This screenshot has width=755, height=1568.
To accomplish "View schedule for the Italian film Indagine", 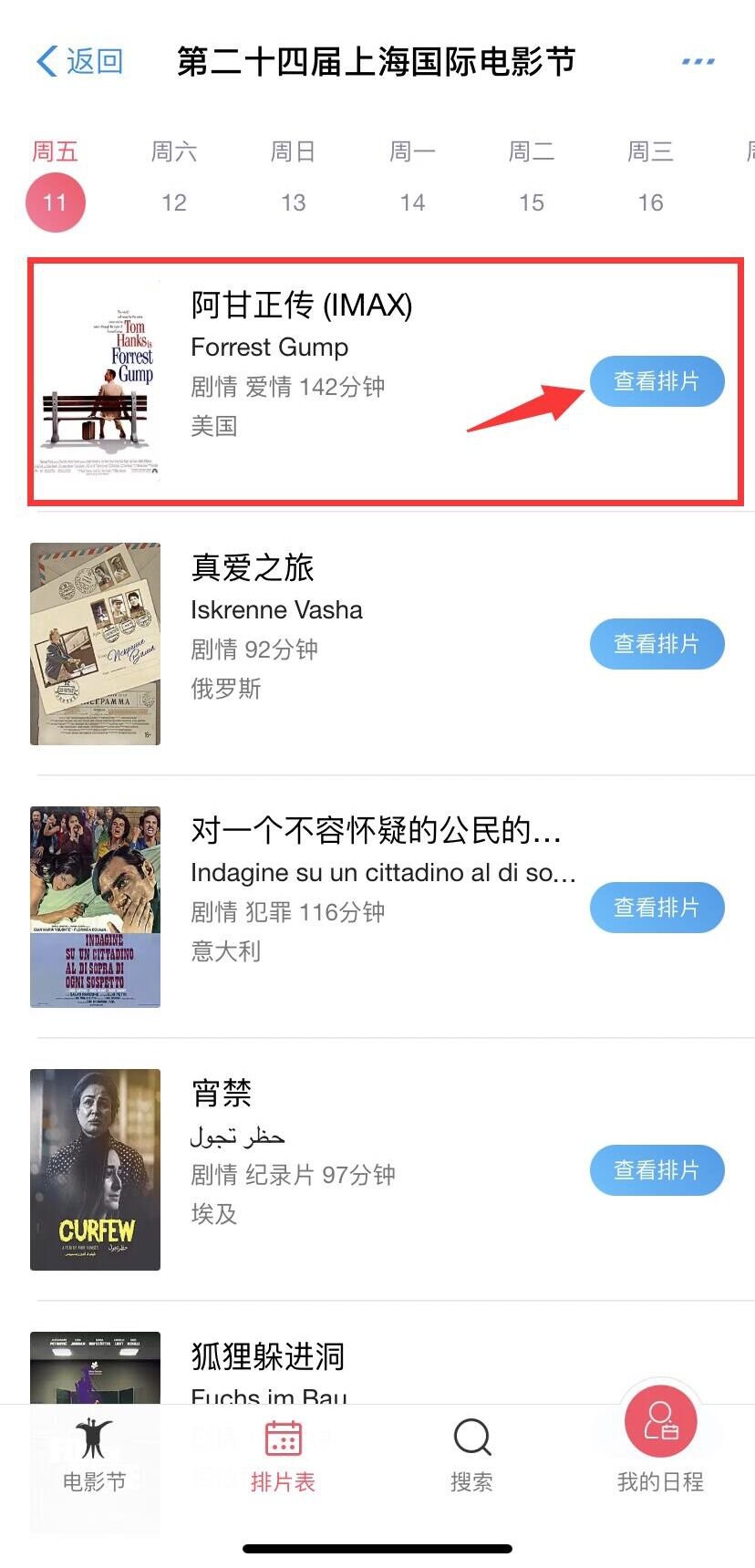I will tap(657, 908).
